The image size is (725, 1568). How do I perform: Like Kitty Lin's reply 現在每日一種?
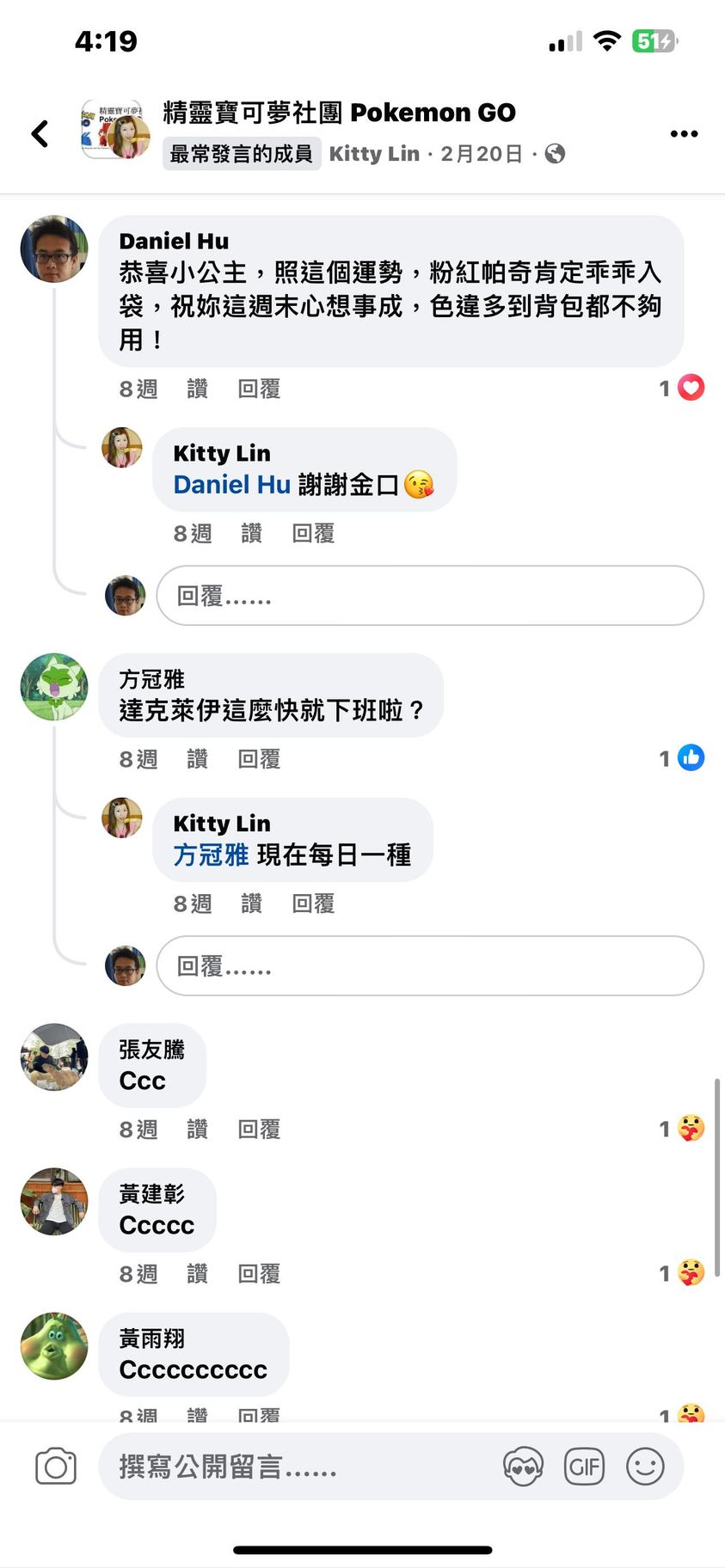pos(251,903)
